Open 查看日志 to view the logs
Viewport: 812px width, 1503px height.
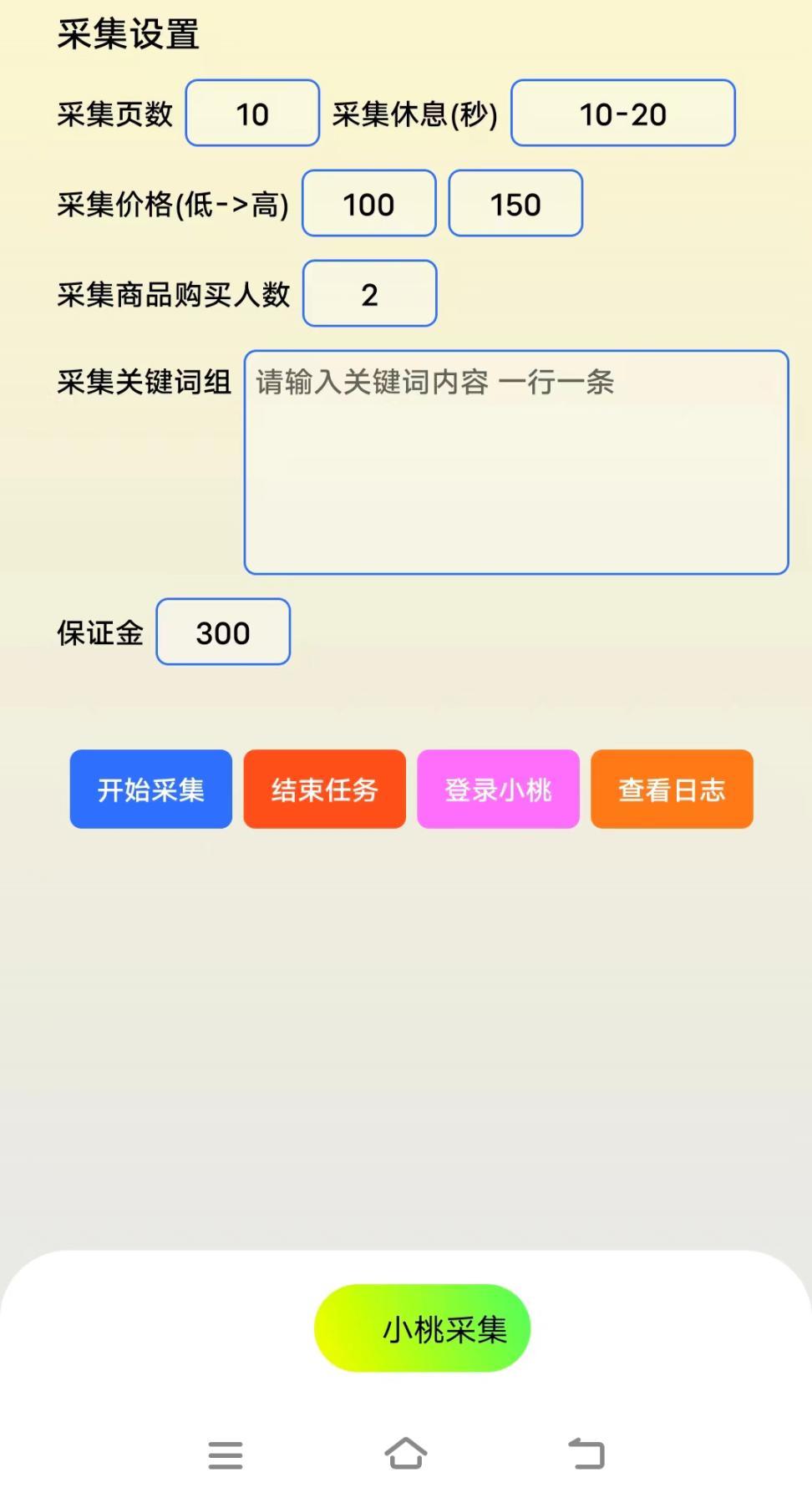click(672, 789)
